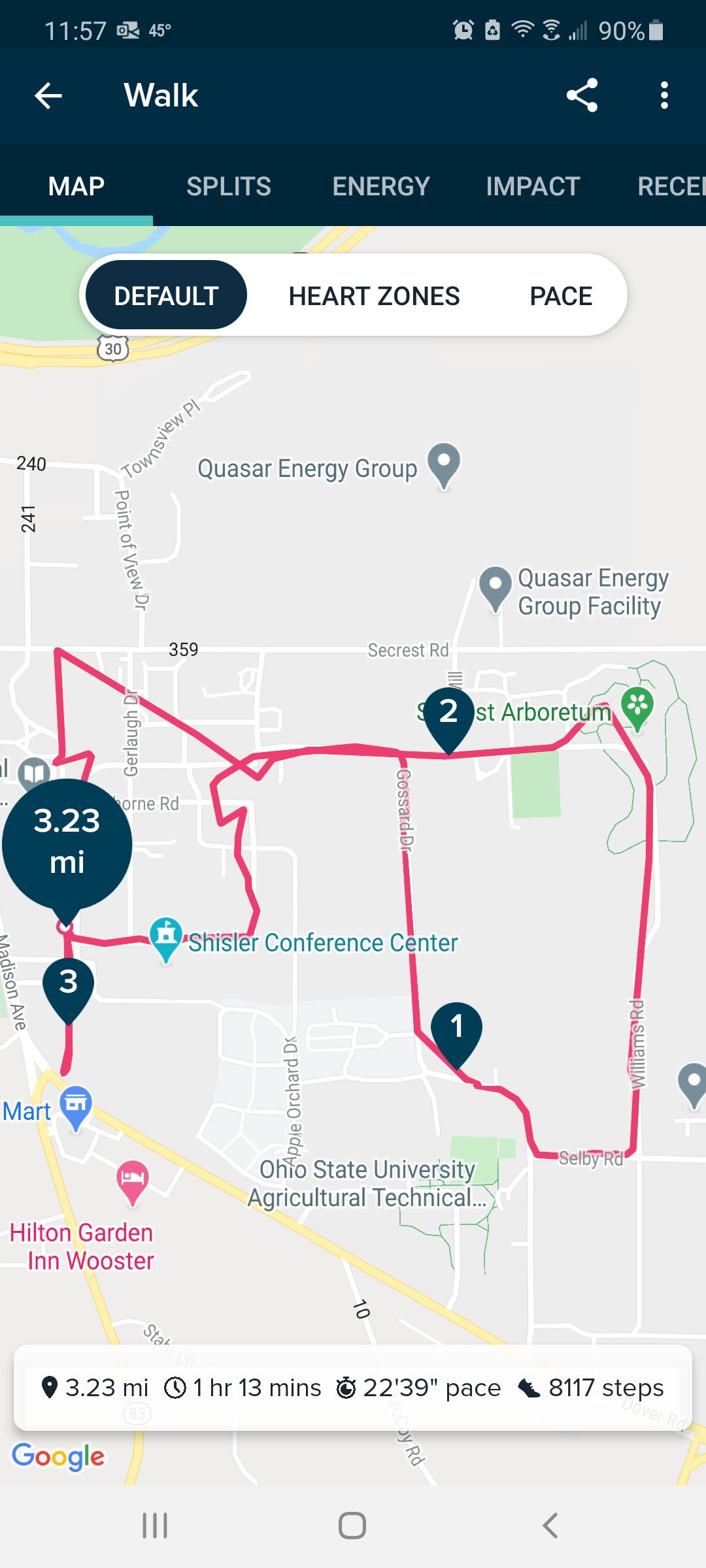
Task: Show Pace map view
Action: (x=560, y=296)
